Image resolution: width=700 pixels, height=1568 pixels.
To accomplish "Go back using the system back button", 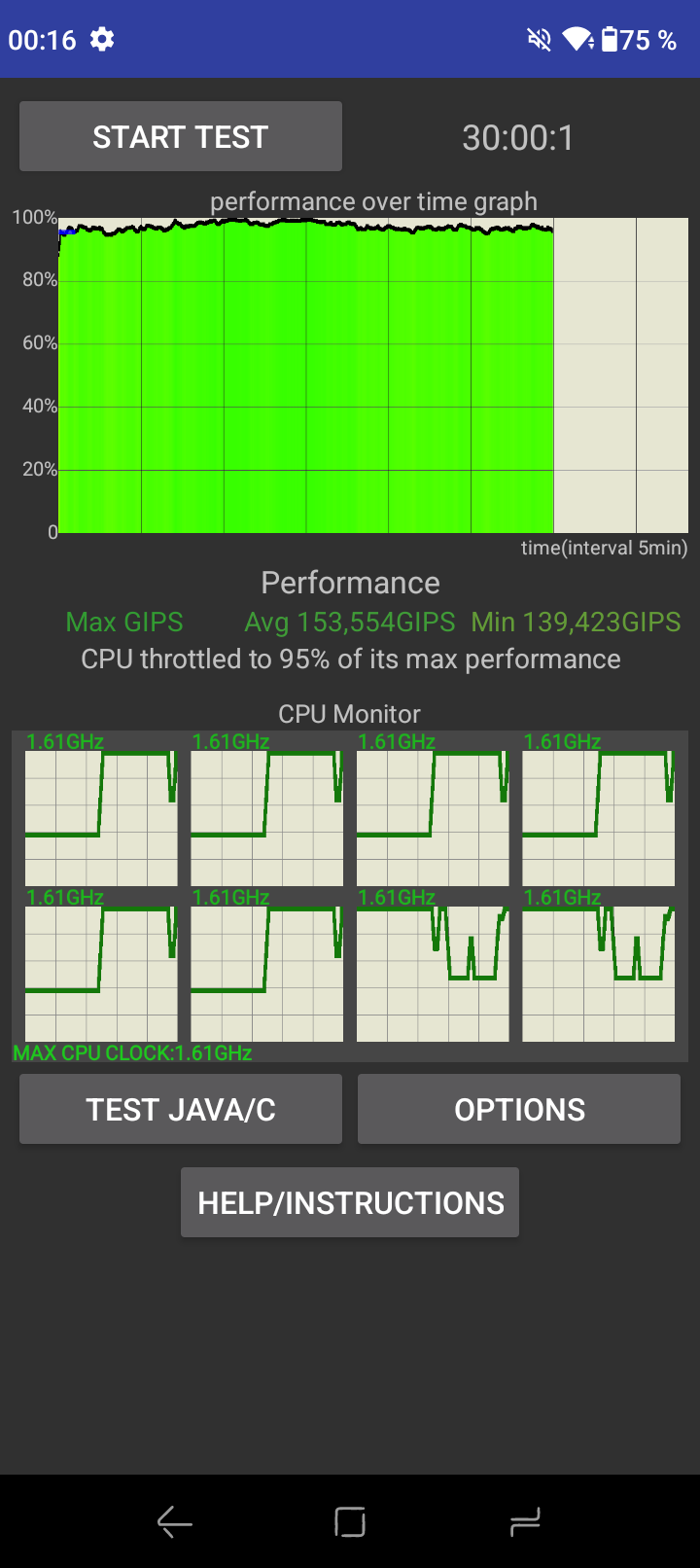I will point(175,1521).
